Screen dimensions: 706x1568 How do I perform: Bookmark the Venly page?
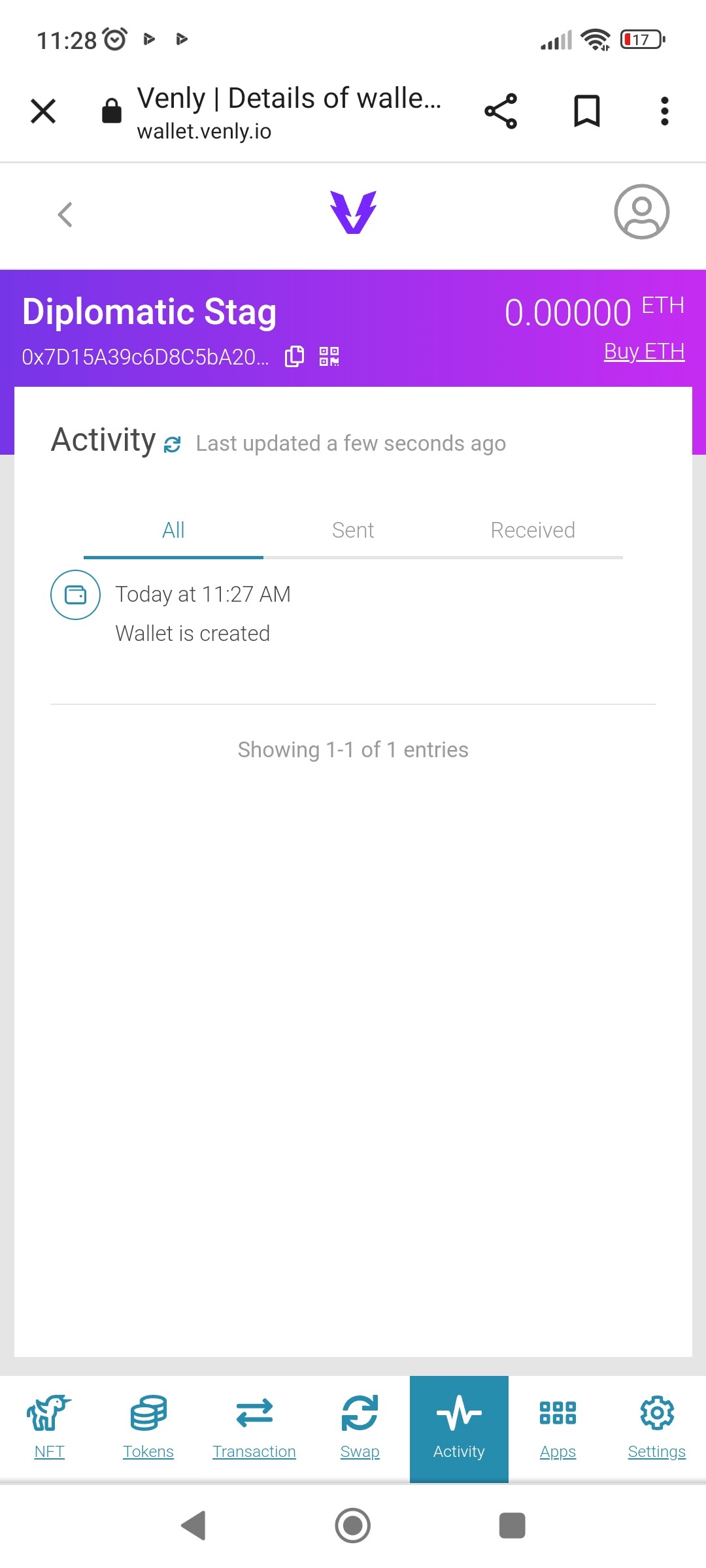pos(586,111)
